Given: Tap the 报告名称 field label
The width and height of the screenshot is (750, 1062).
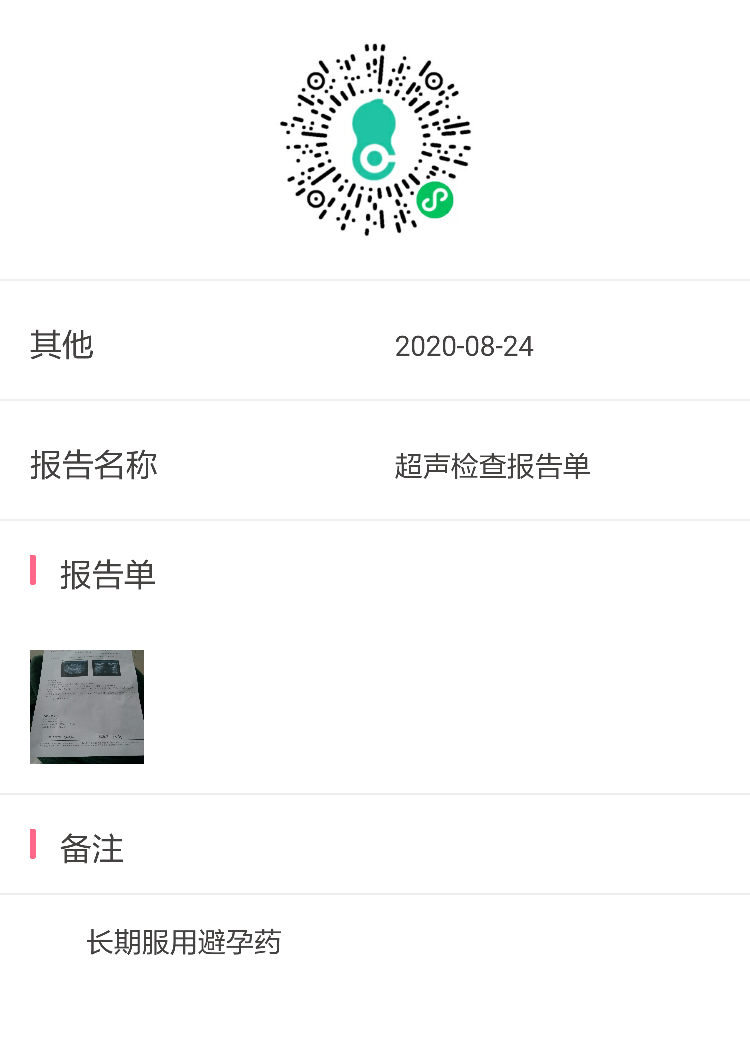Looking at the screenshot, I should pyautogui.click(x=92, y=464).
